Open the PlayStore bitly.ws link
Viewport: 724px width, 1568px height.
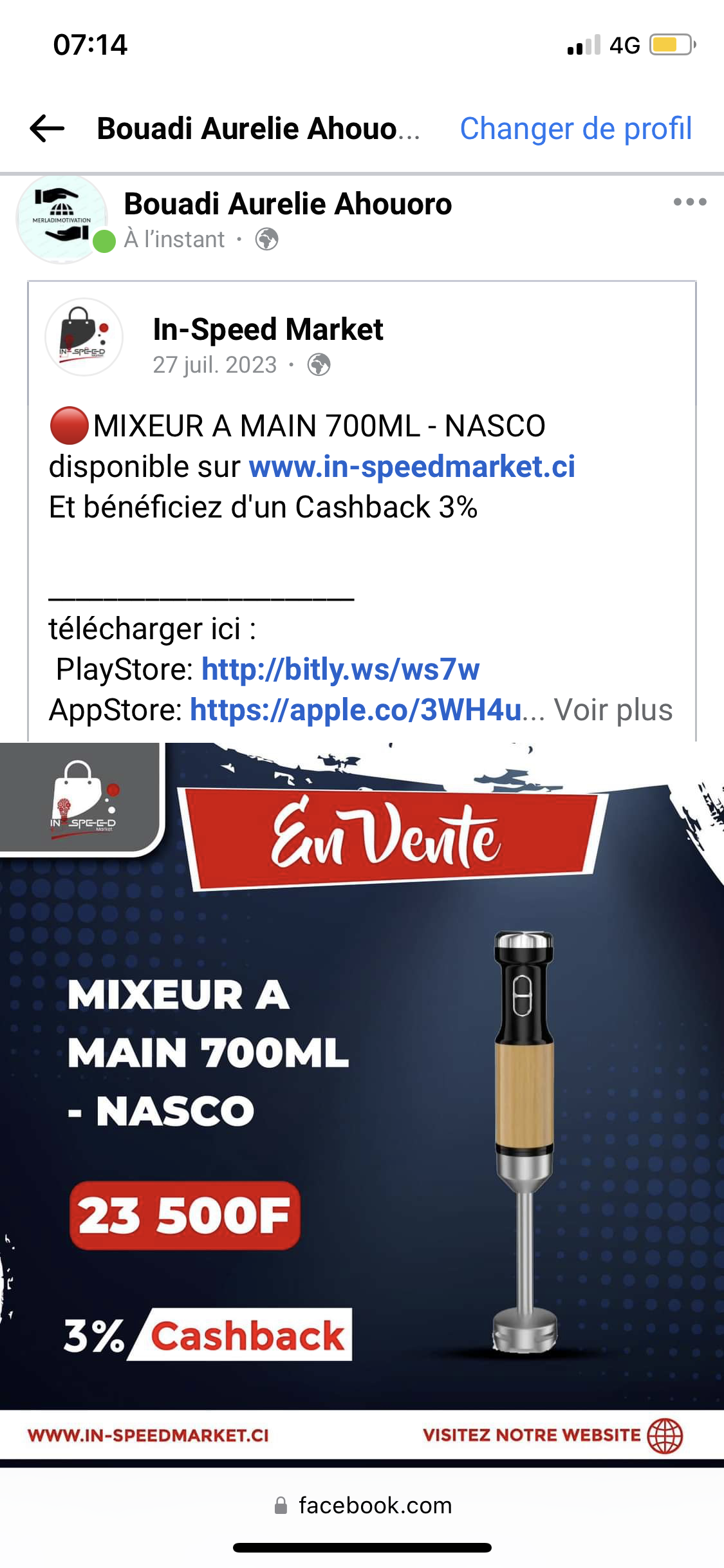point(340,669)
